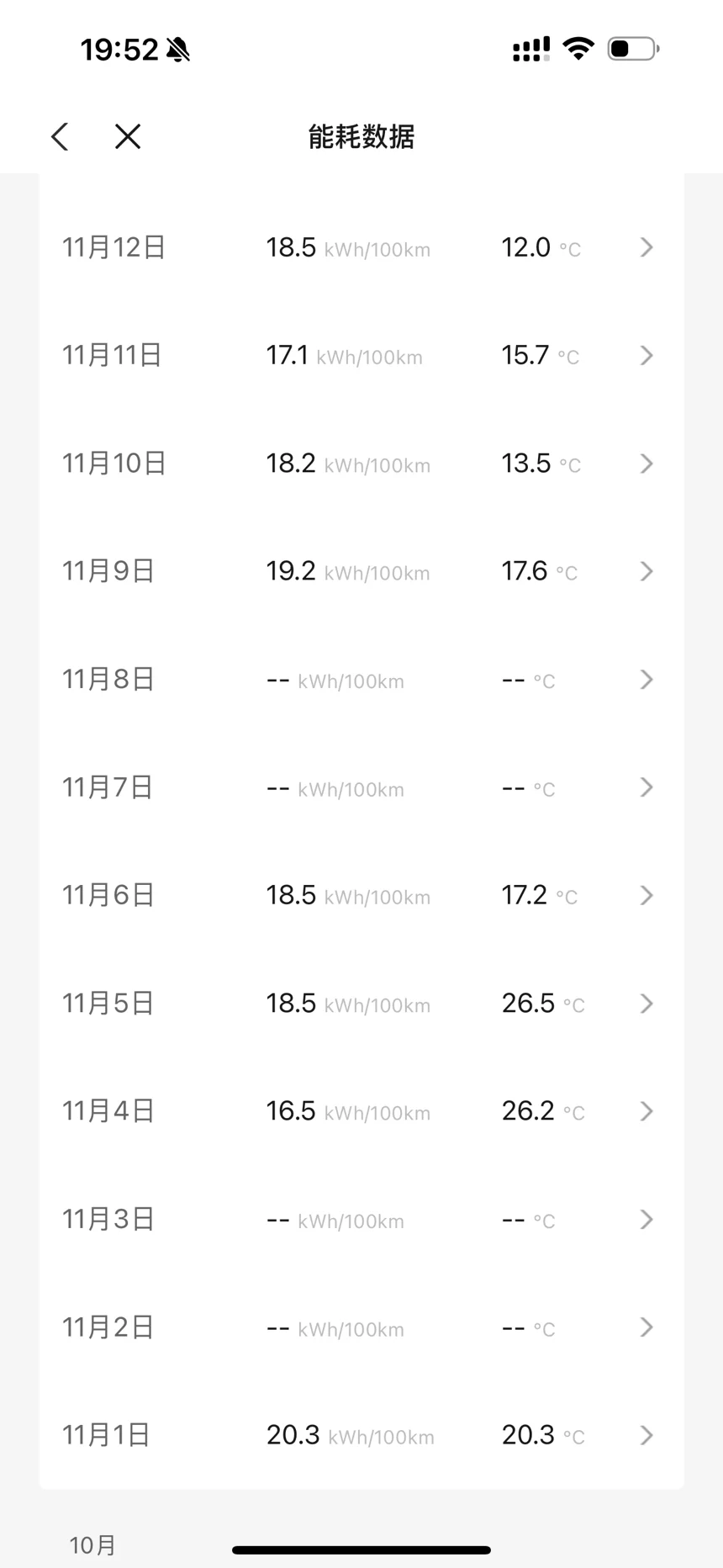The image size is (723, 1568).
Task: Open energy details for 11月11日
Action: point(361,355)
